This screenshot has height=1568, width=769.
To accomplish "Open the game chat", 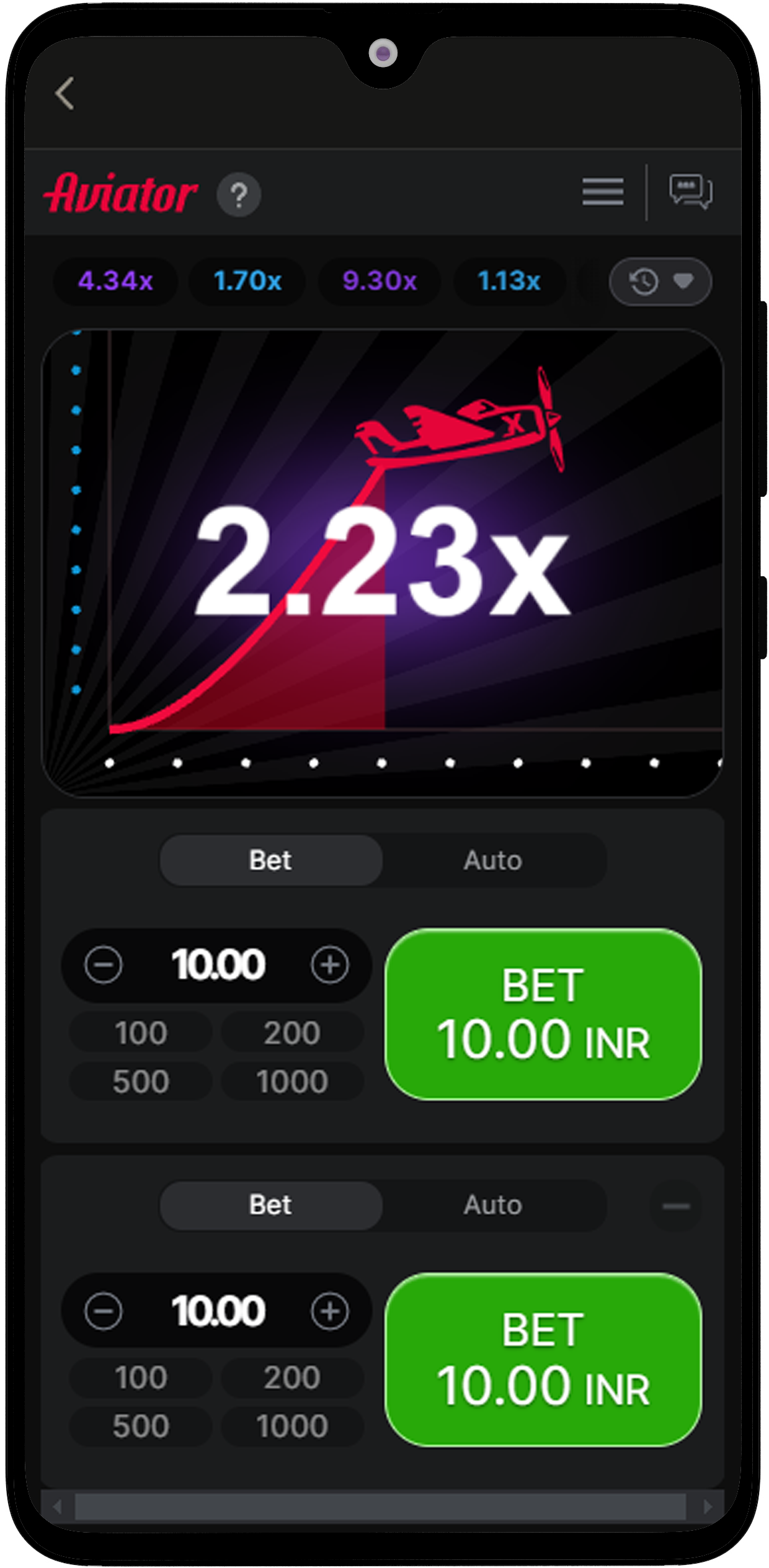I will pos(690,192).
